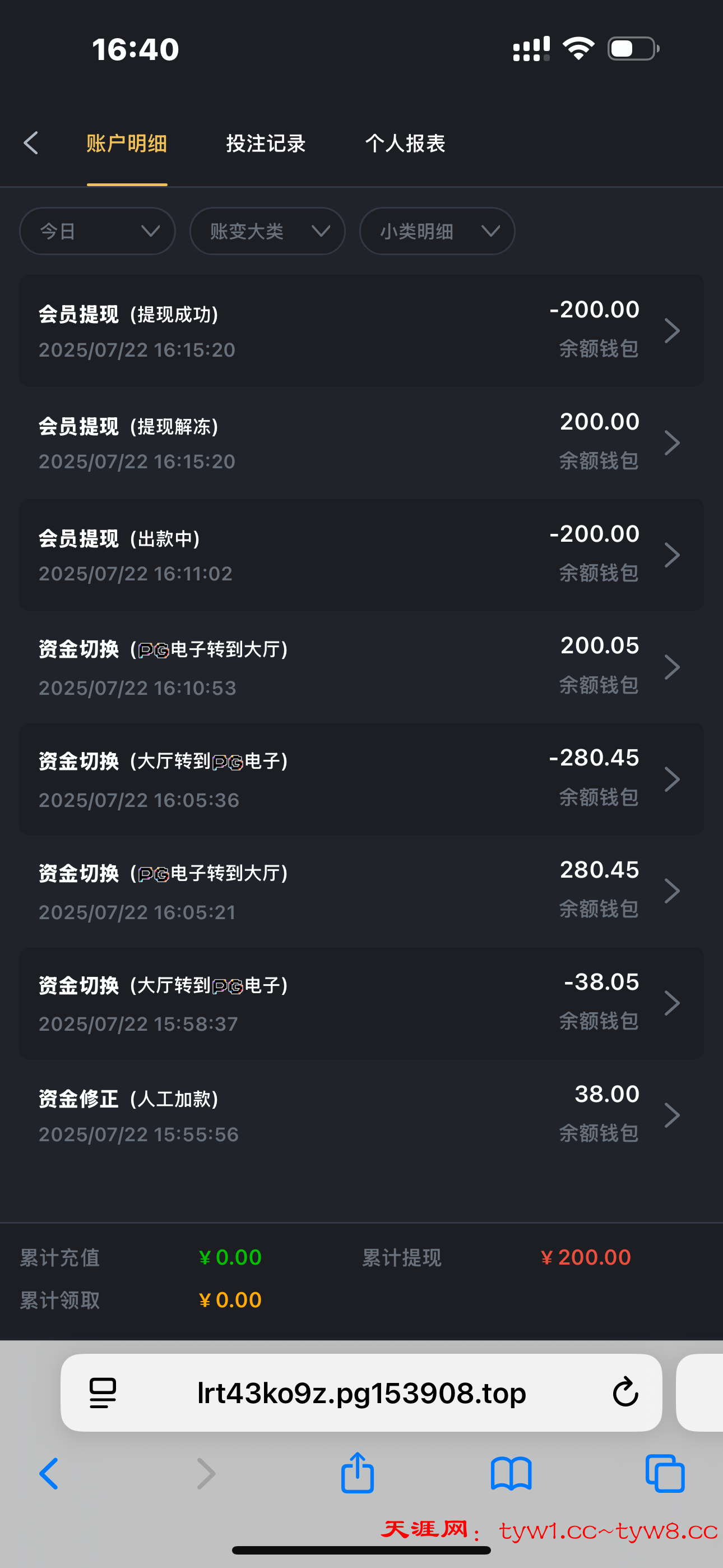The width and height of the screenshot is (723, 1568).
Task: Expand the 账变大类 filter dropdown
Action: click(x=267, y=231)
